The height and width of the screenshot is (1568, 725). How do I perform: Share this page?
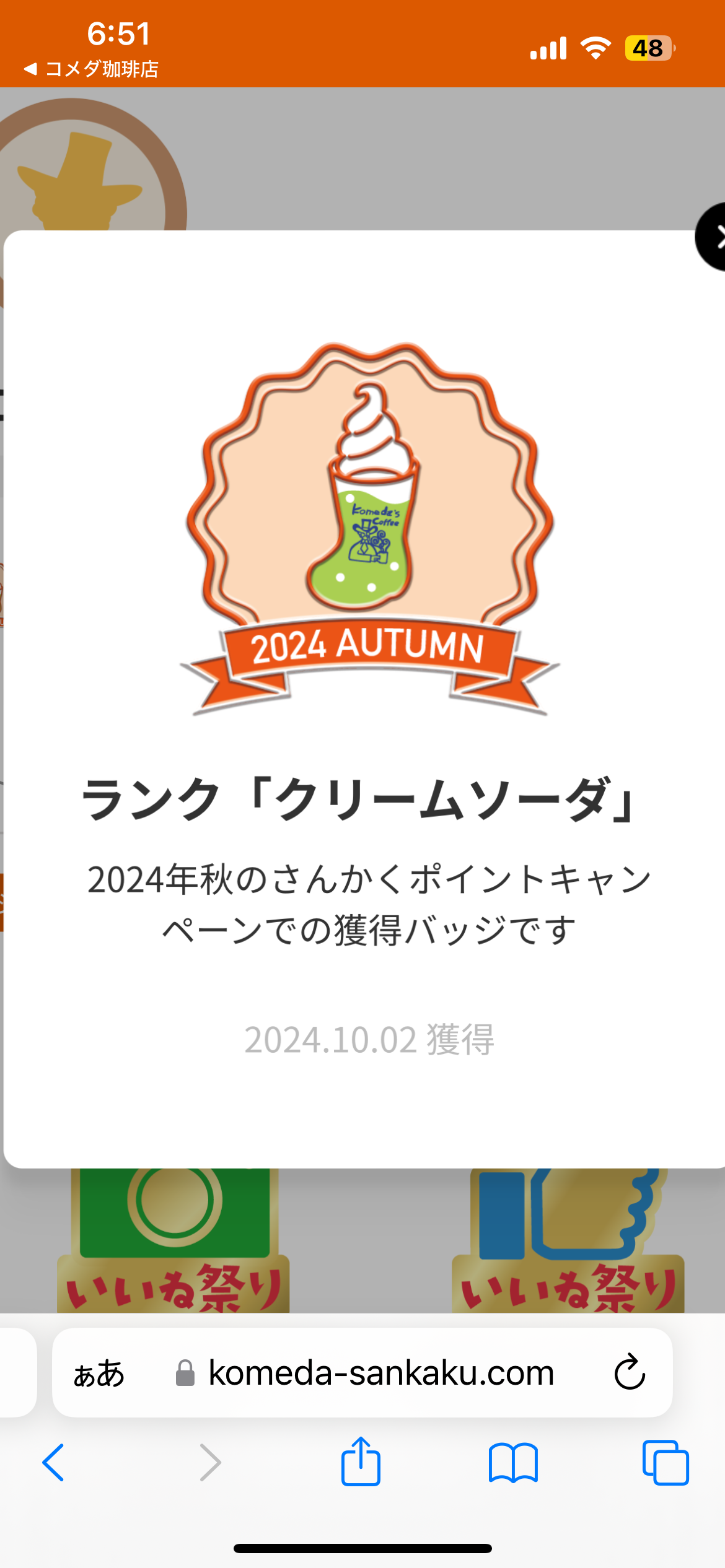point(361,1461)
